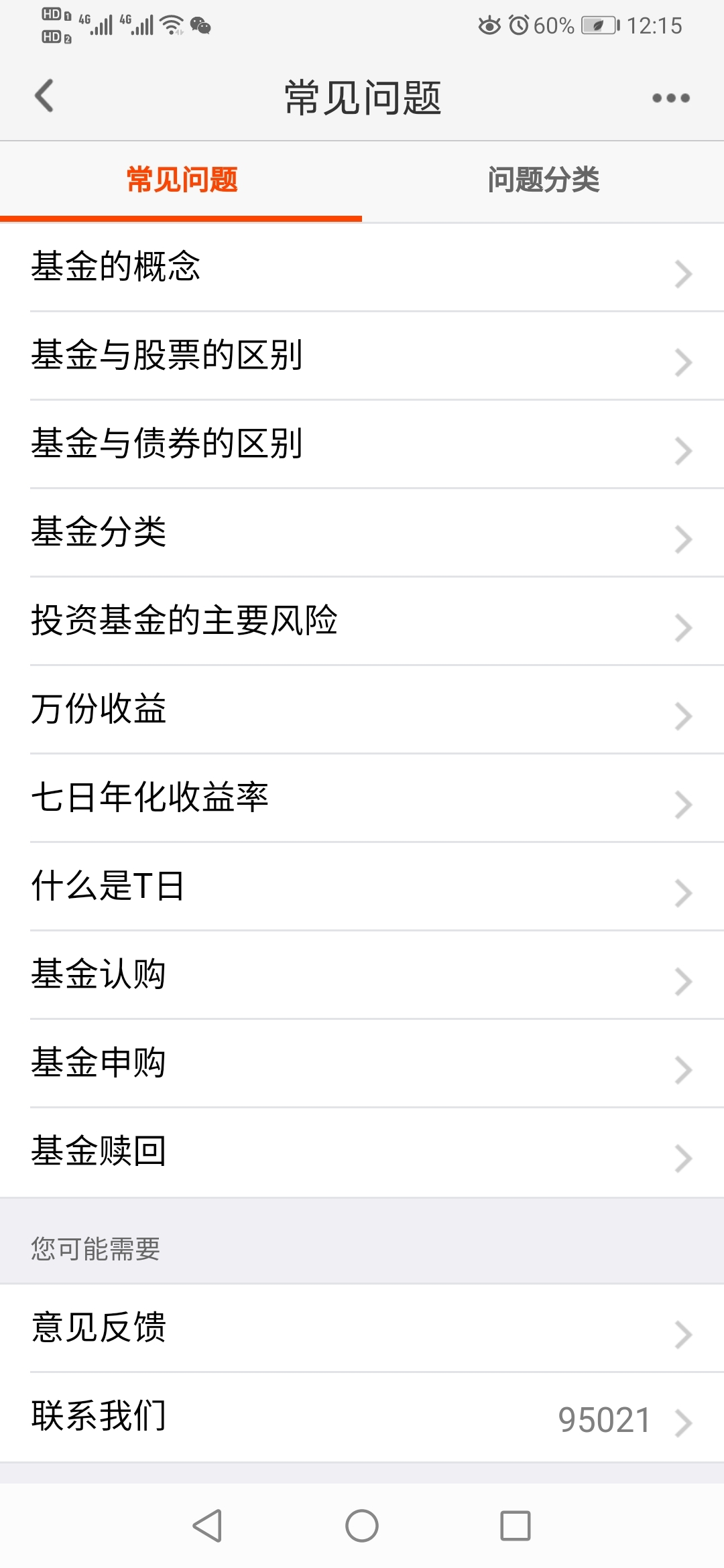
Task: Tap the system home button
Action: pyautogui.click(x=362, y=1526)
